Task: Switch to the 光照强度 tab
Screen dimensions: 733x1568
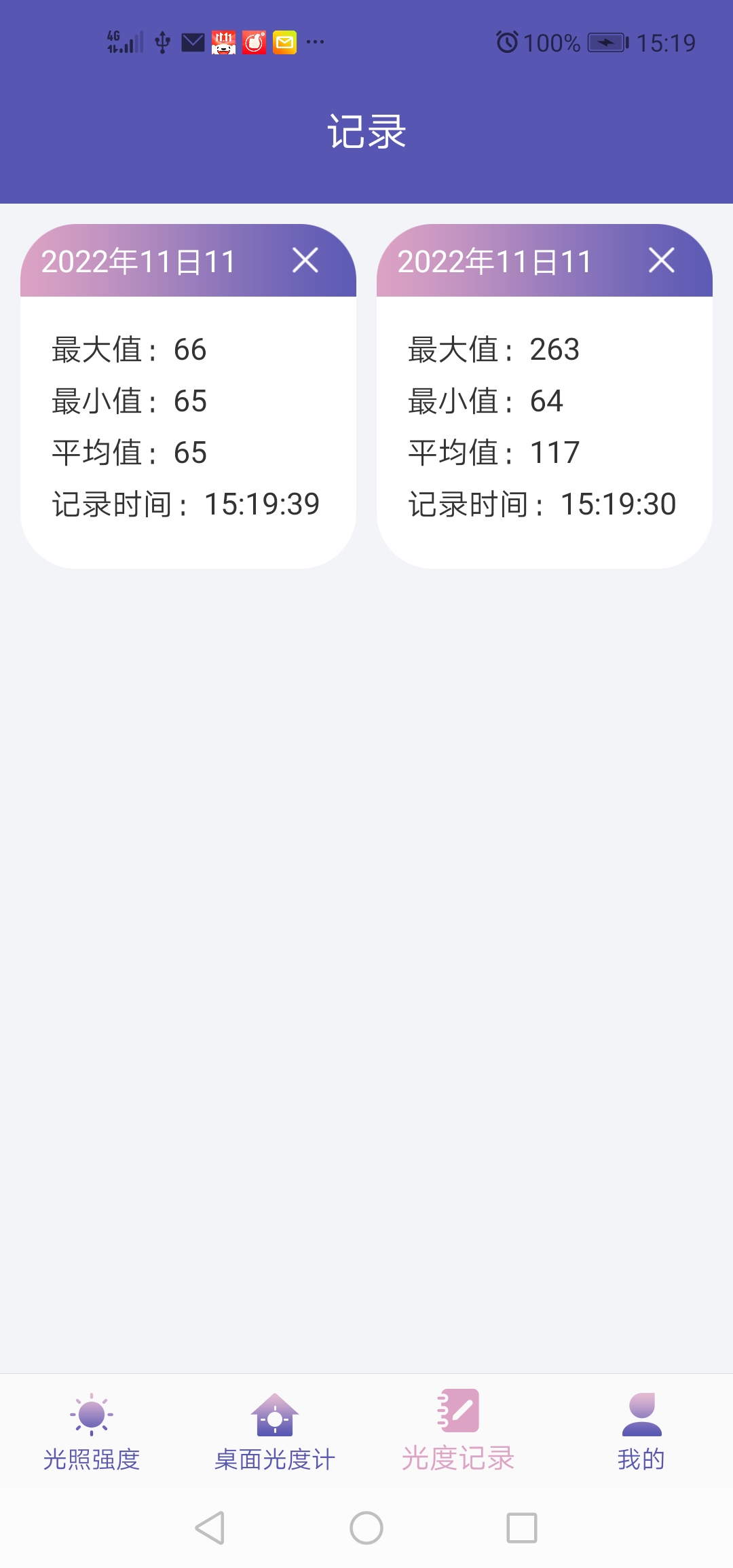Action: point(92,1432)
